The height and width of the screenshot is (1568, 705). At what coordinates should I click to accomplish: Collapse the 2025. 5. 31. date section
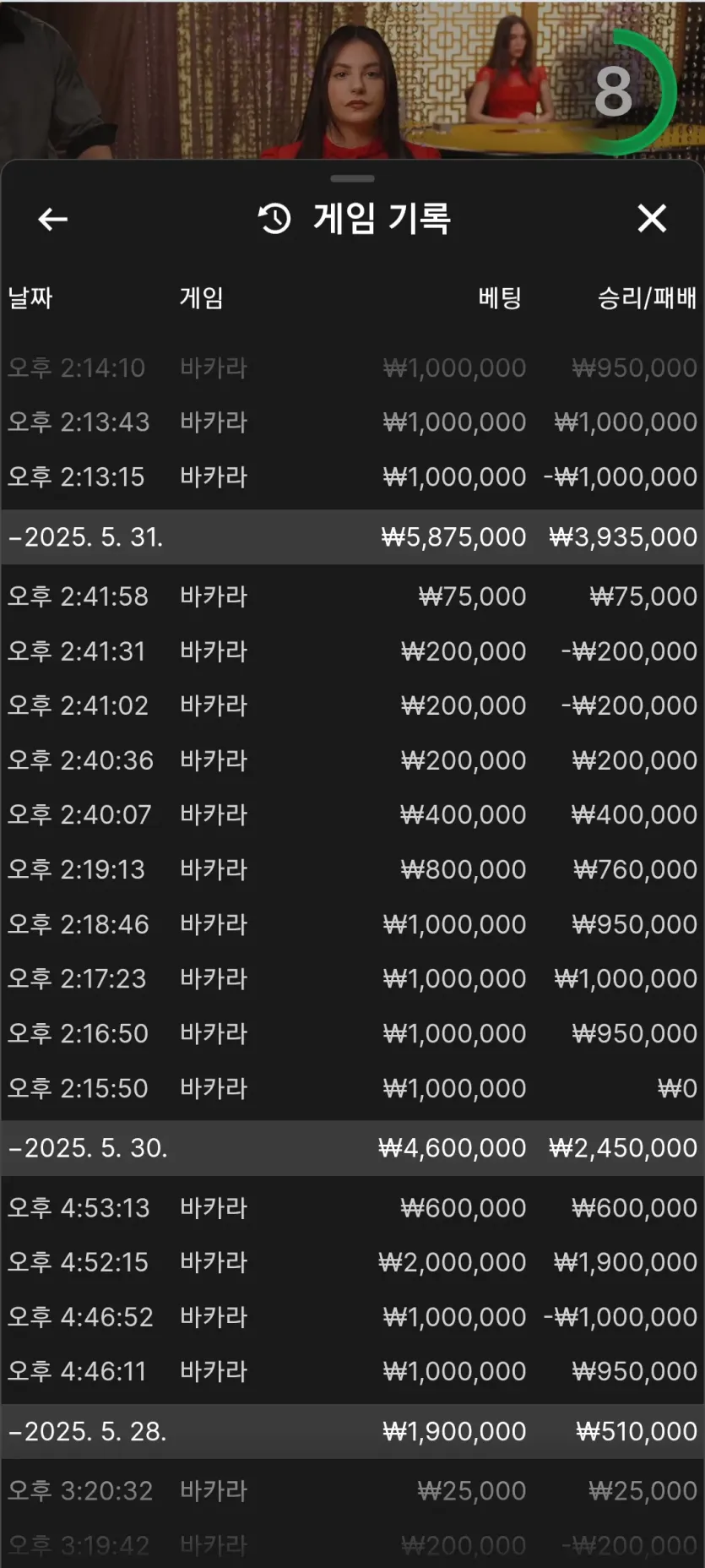point(352,537)
